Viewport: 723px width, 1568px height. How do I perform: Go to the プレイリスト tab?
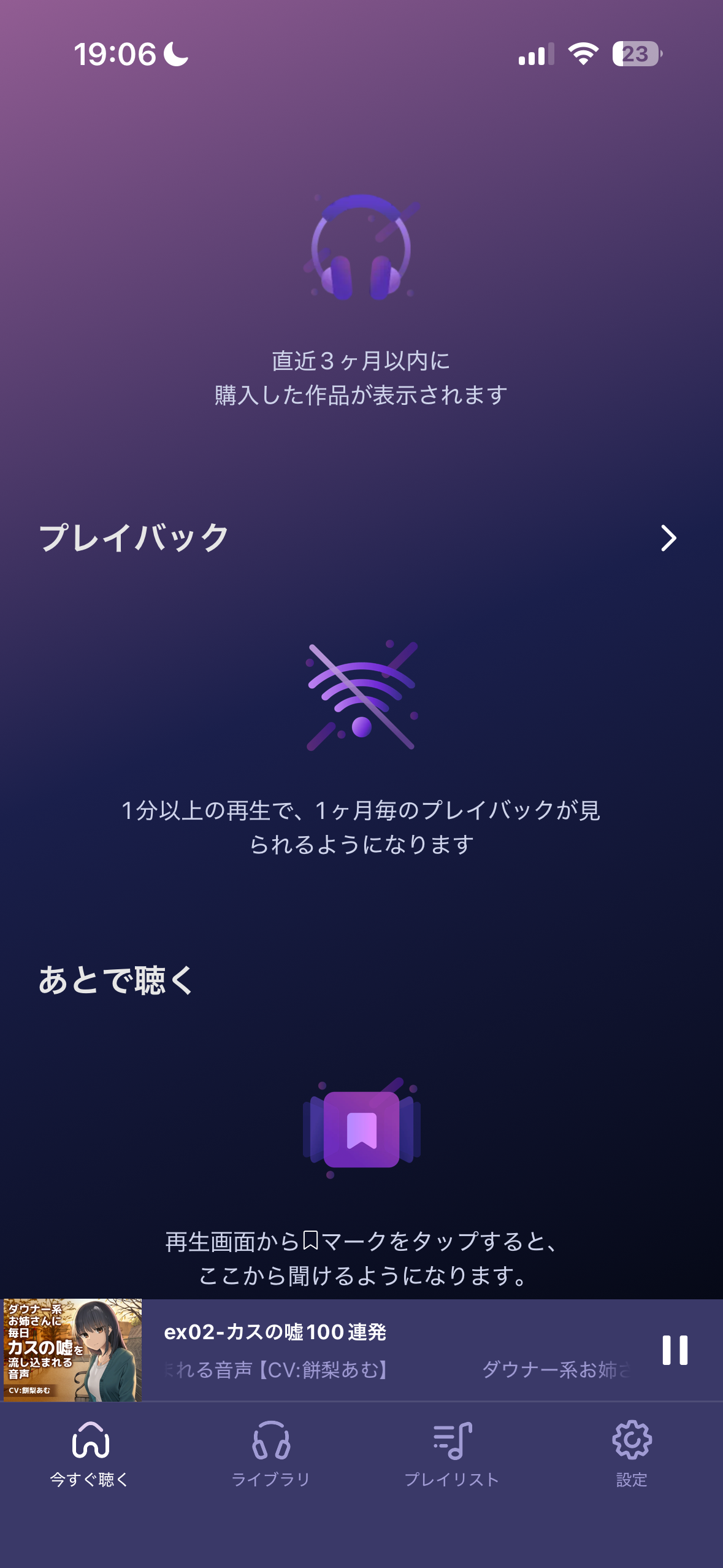point(452,1453)
